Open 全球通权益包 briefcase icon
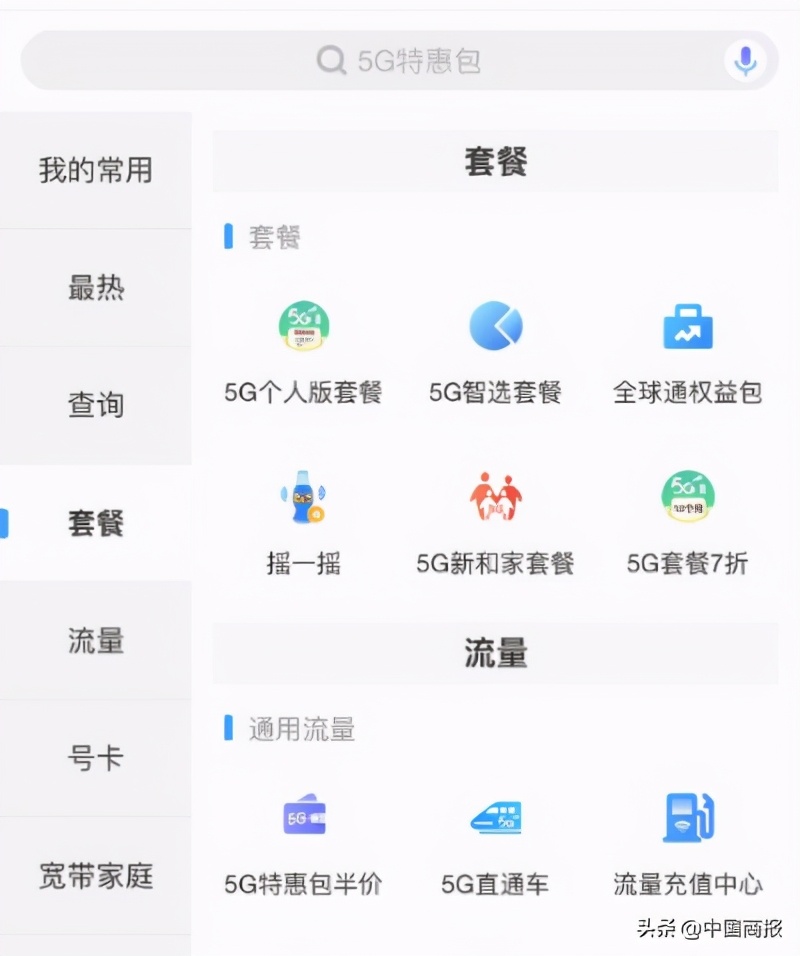The height and width of the screenshot is (956, 800). point(687,325)
